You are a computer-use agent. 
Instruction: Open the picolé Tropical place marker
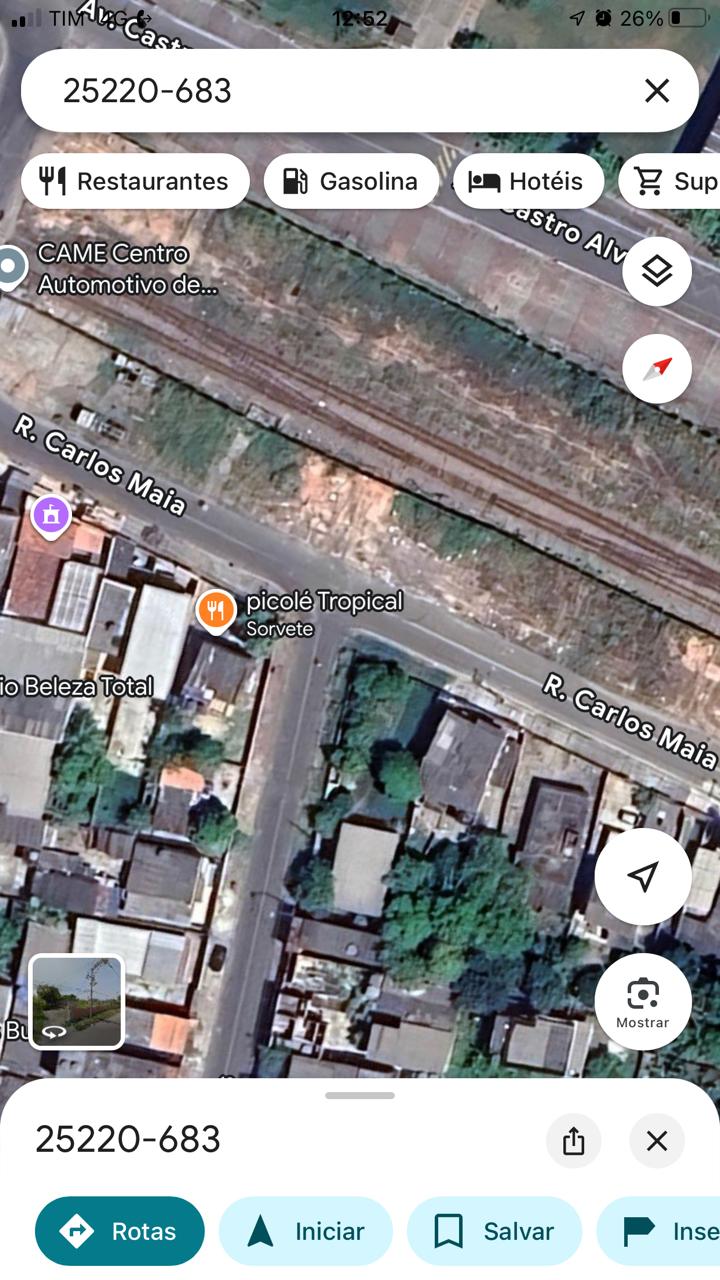tap(216, 610)
